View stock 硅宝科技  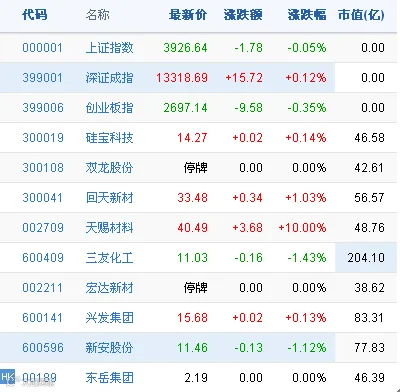click(x=109, y=138)
